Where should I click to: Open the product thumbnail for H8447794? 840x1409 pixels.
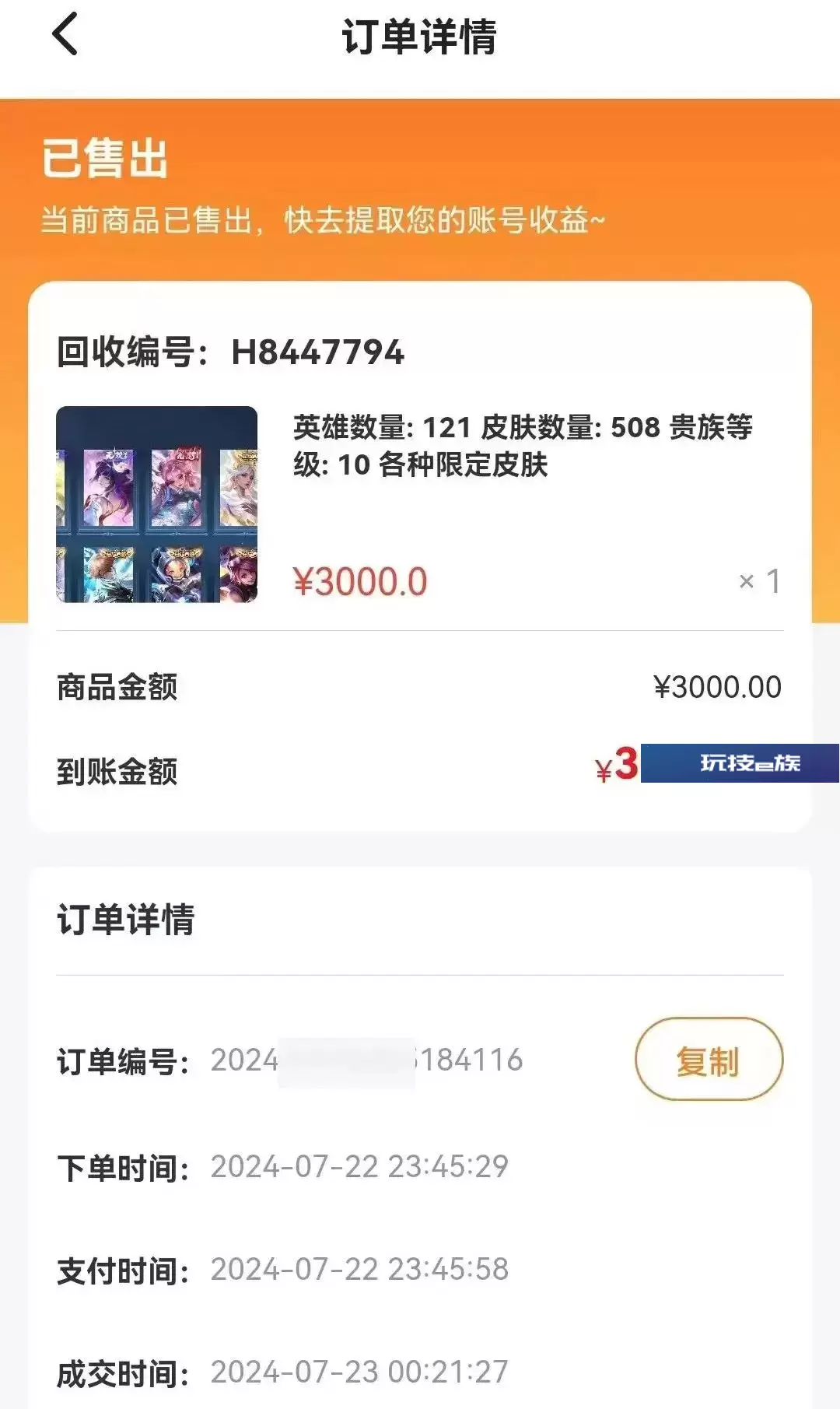coord(156,504)
